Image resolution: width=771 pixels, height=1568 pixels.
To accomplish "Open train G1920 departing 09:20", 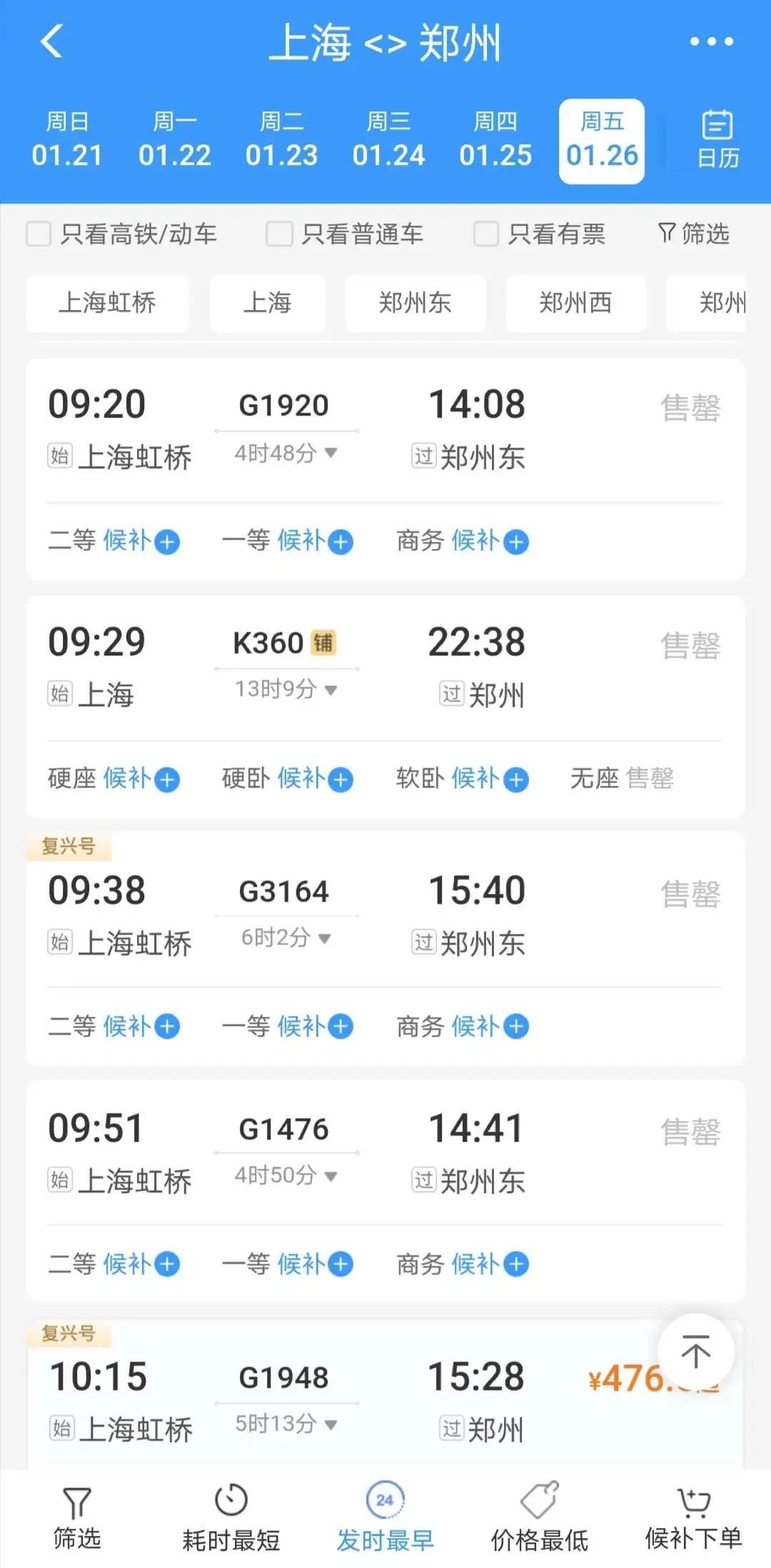I will pos(283,406).
